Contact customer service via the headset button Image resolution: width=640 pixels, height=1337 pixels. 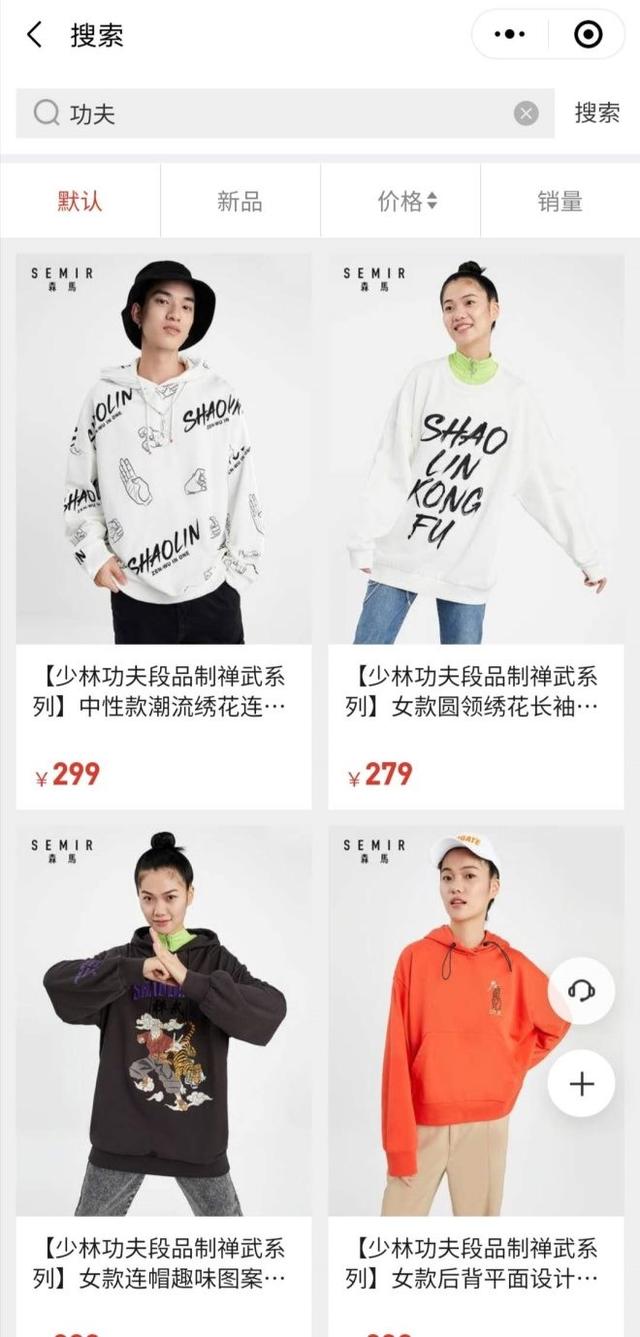pos(581,990)
